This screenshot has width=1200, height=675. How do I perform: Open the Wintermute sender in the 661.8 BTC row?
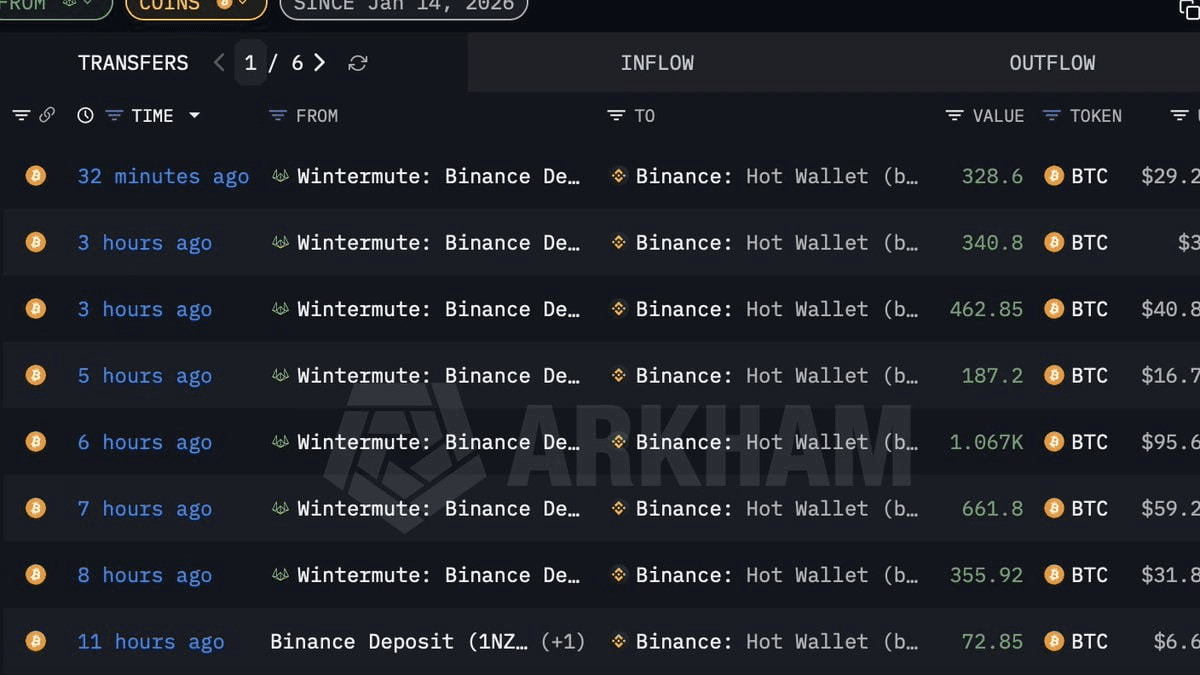click(x=438, y=509)
